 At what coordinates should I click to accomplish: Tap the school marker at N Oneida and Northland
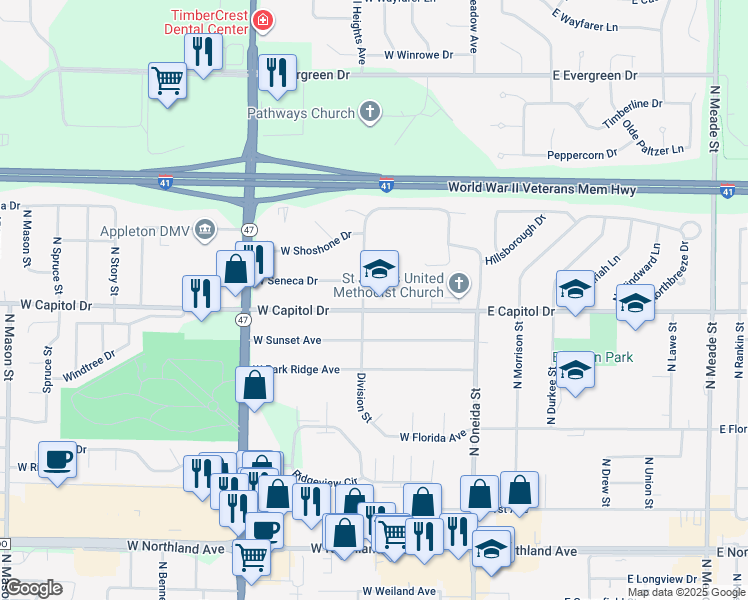[x=491, y=552]
